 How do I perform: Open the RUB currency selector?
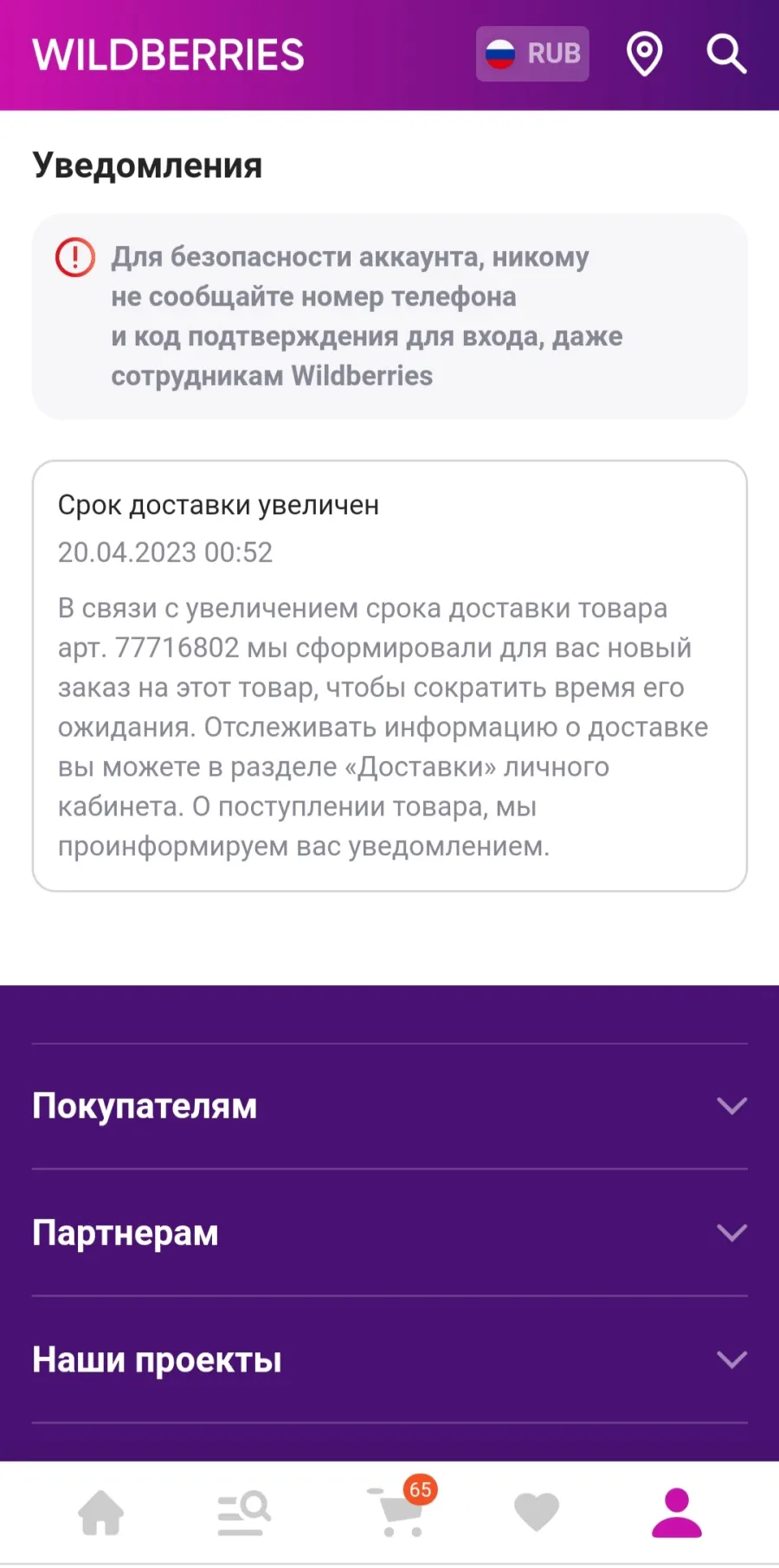(532, 54)
